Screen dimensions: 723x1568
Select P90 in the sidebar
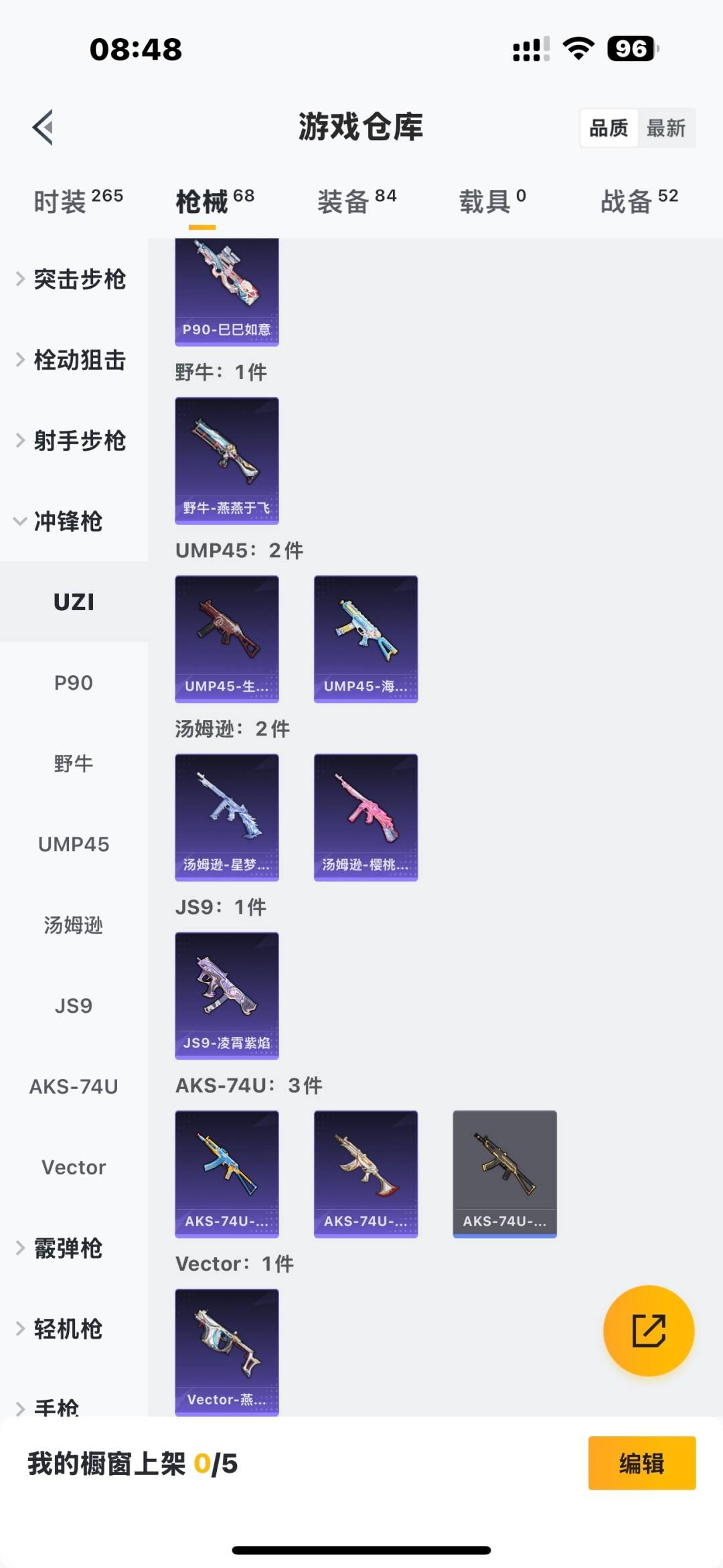74,683
